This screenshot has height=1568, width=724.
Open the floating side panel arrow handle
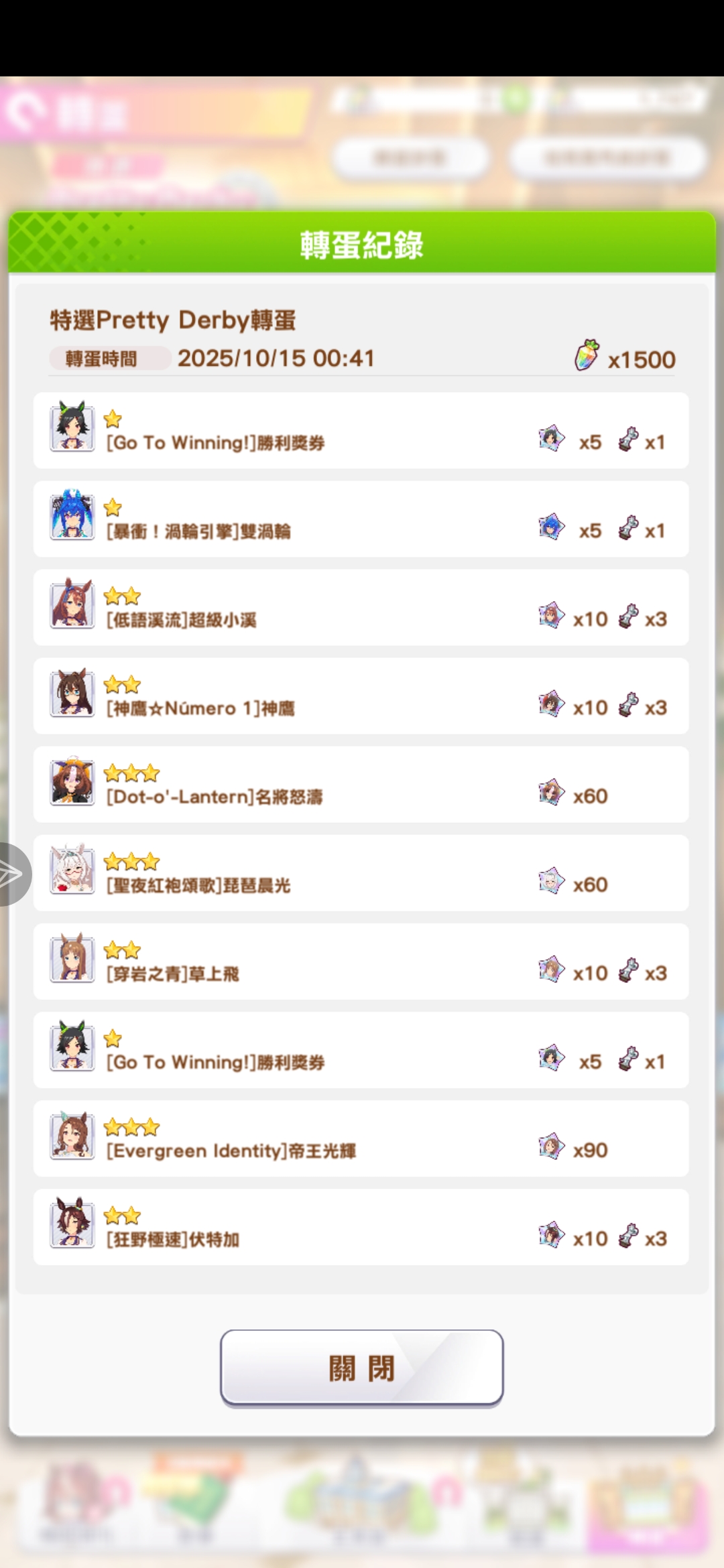click(12, 874)
